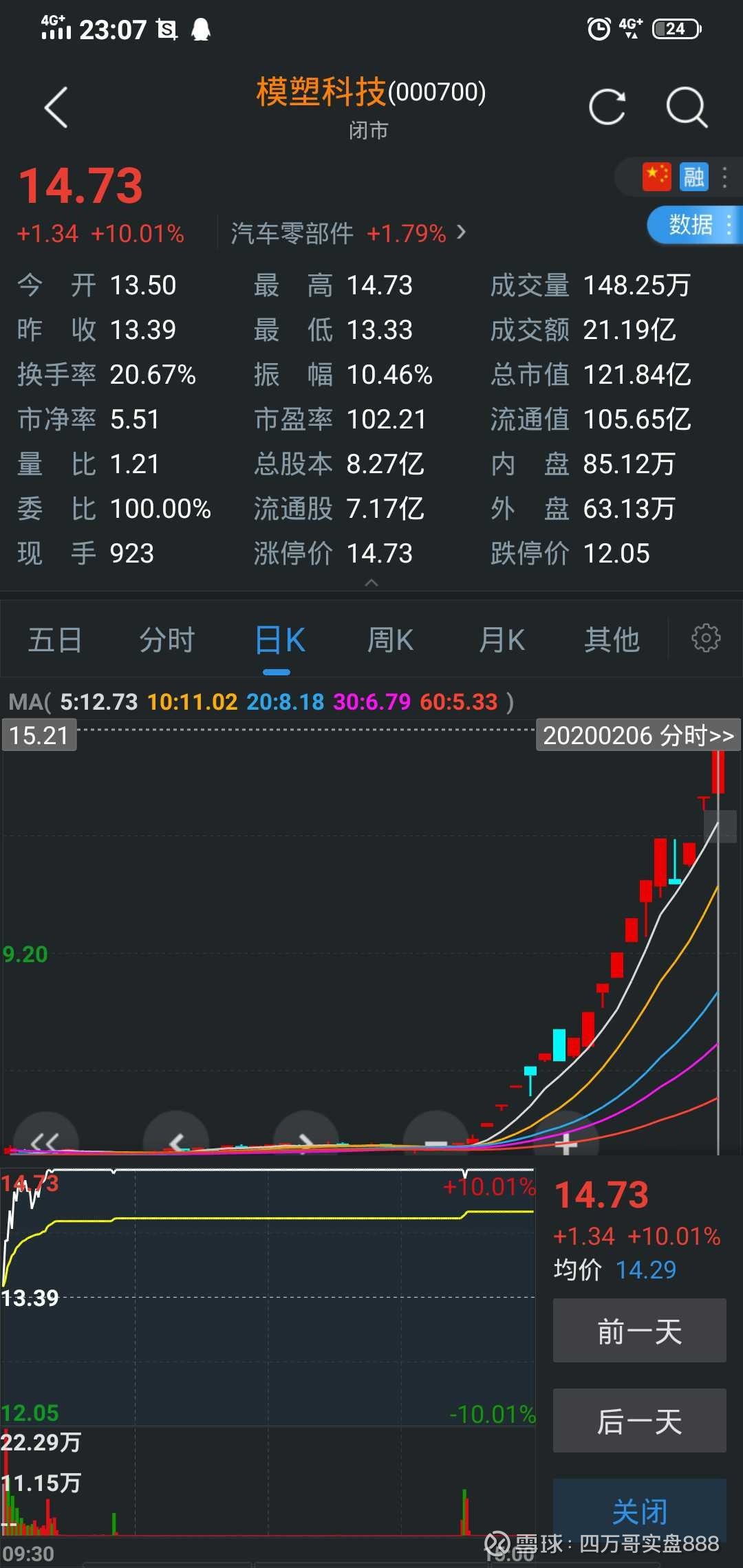The width and height of the screenshot is (743, 1568).
Task: Show 前一天 intraday chart
Action: [x=639, y=1331]
